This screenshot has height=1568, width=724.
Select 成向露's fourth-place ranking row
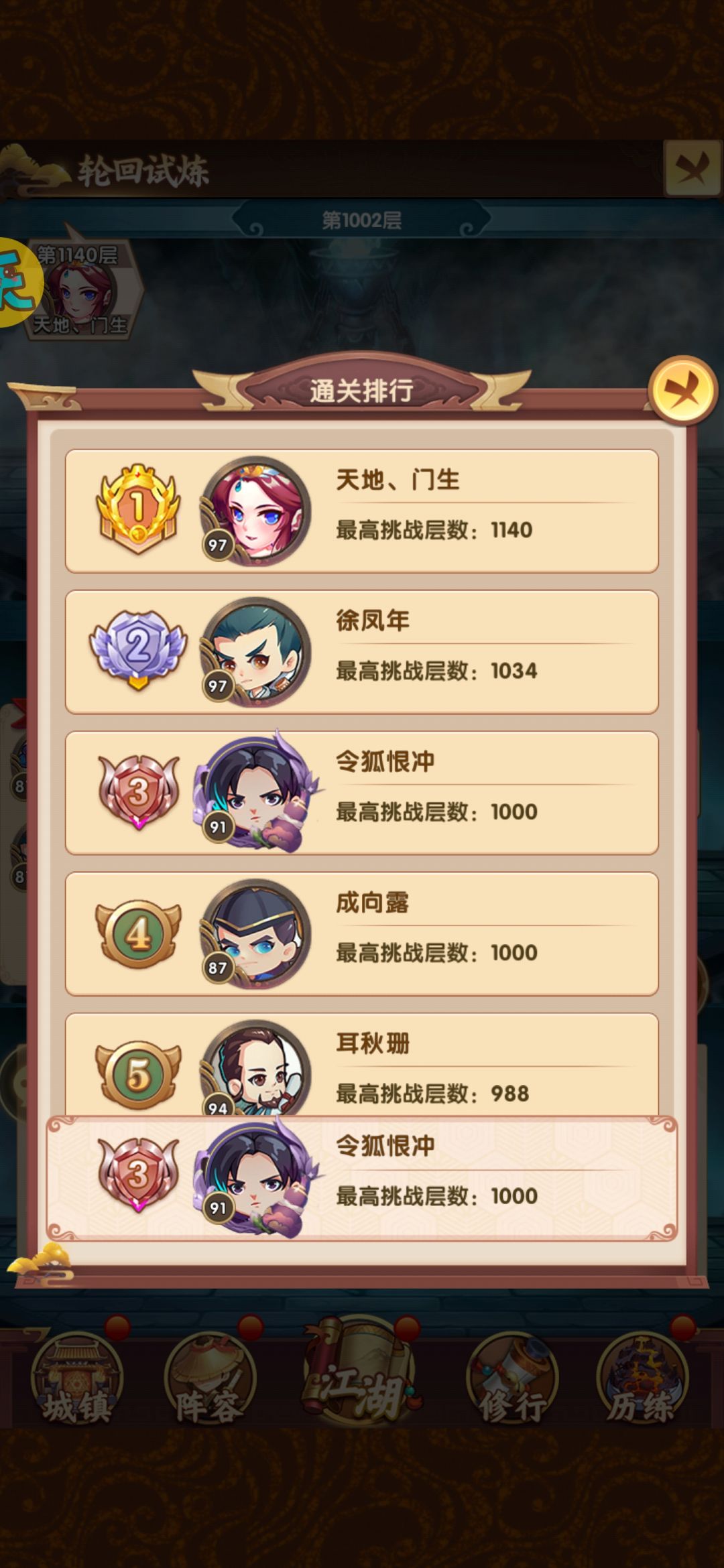click(x=362, y=933)
